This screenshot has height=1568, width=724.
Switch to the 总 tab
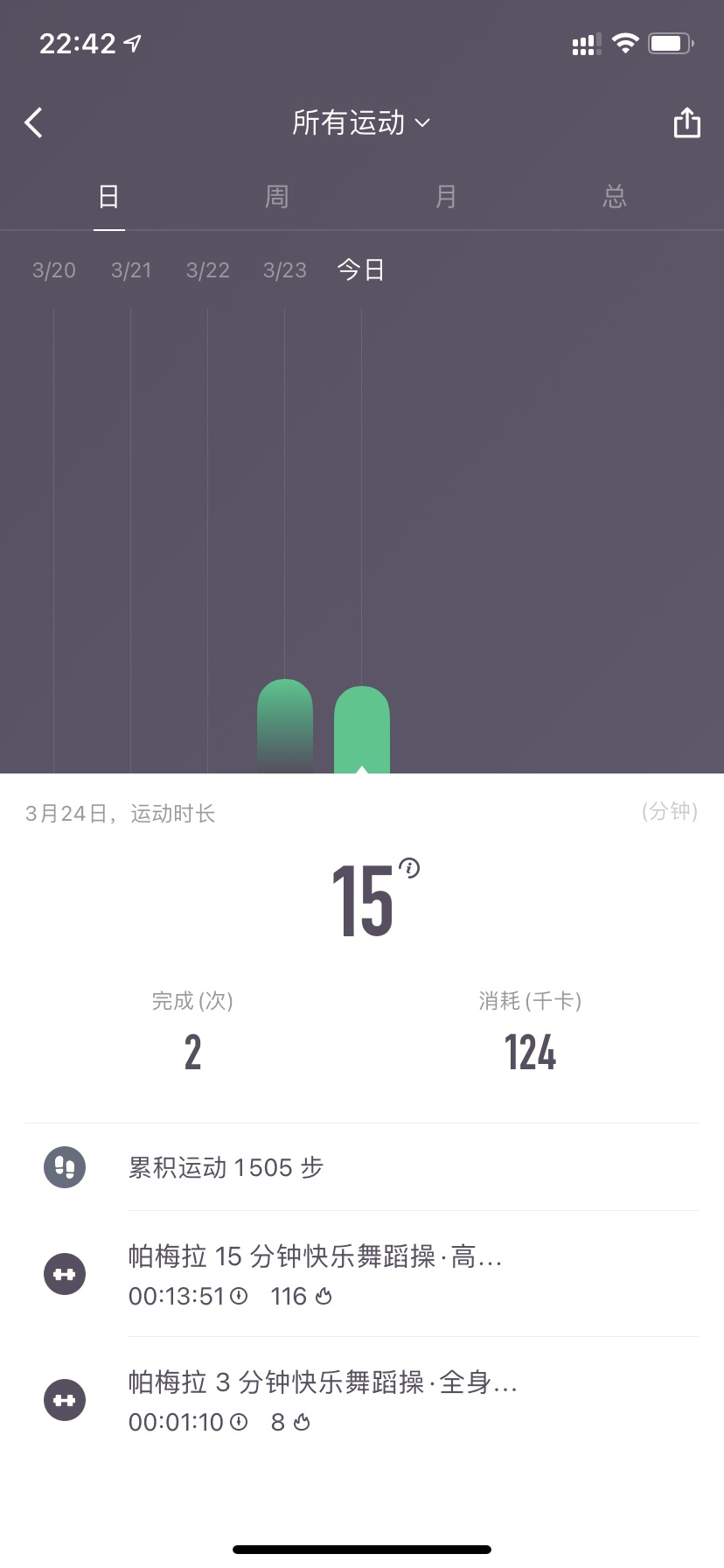pos(615,196)
